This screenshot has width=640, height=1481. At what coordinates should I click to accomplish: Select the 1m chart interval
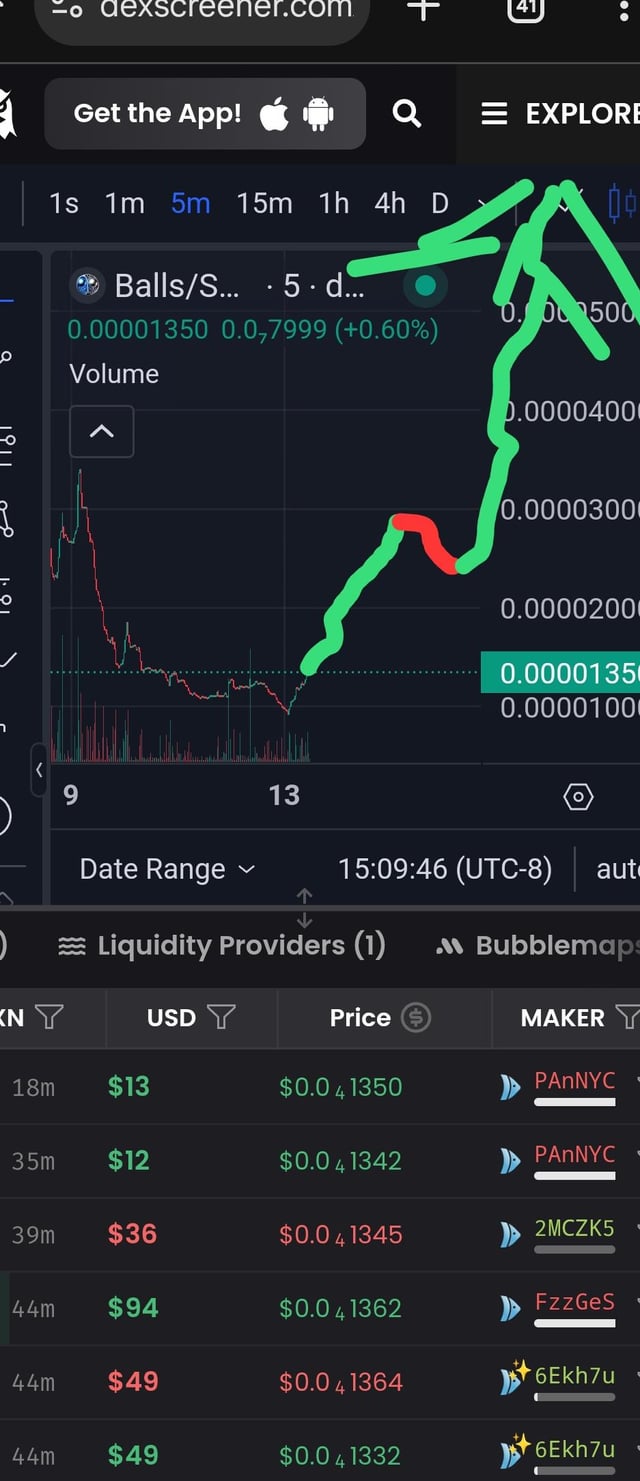125,204
